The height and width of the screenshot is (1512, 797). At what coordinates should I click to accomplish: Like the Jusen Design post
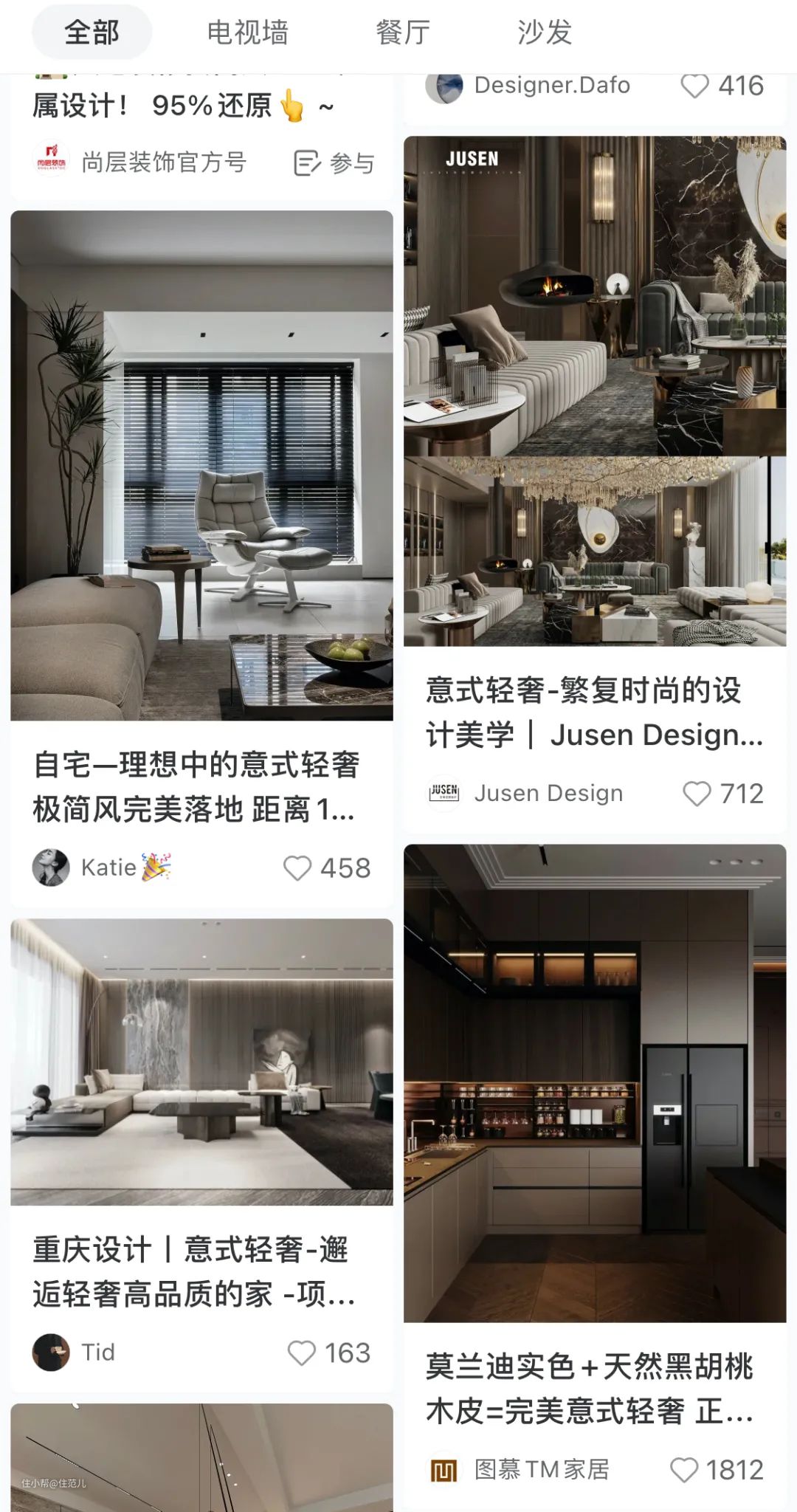click(697, 794)
